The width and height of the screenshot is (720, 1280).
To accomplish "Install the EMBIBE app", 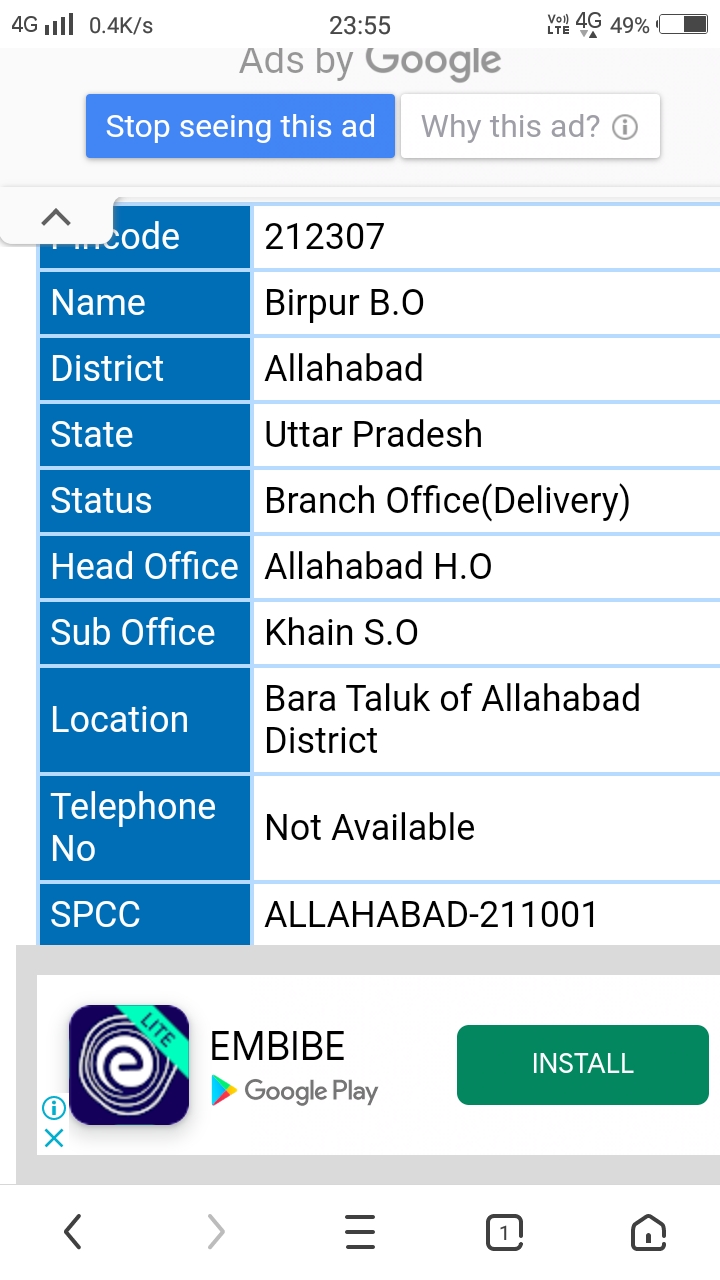I will (x=582, y=1064).
